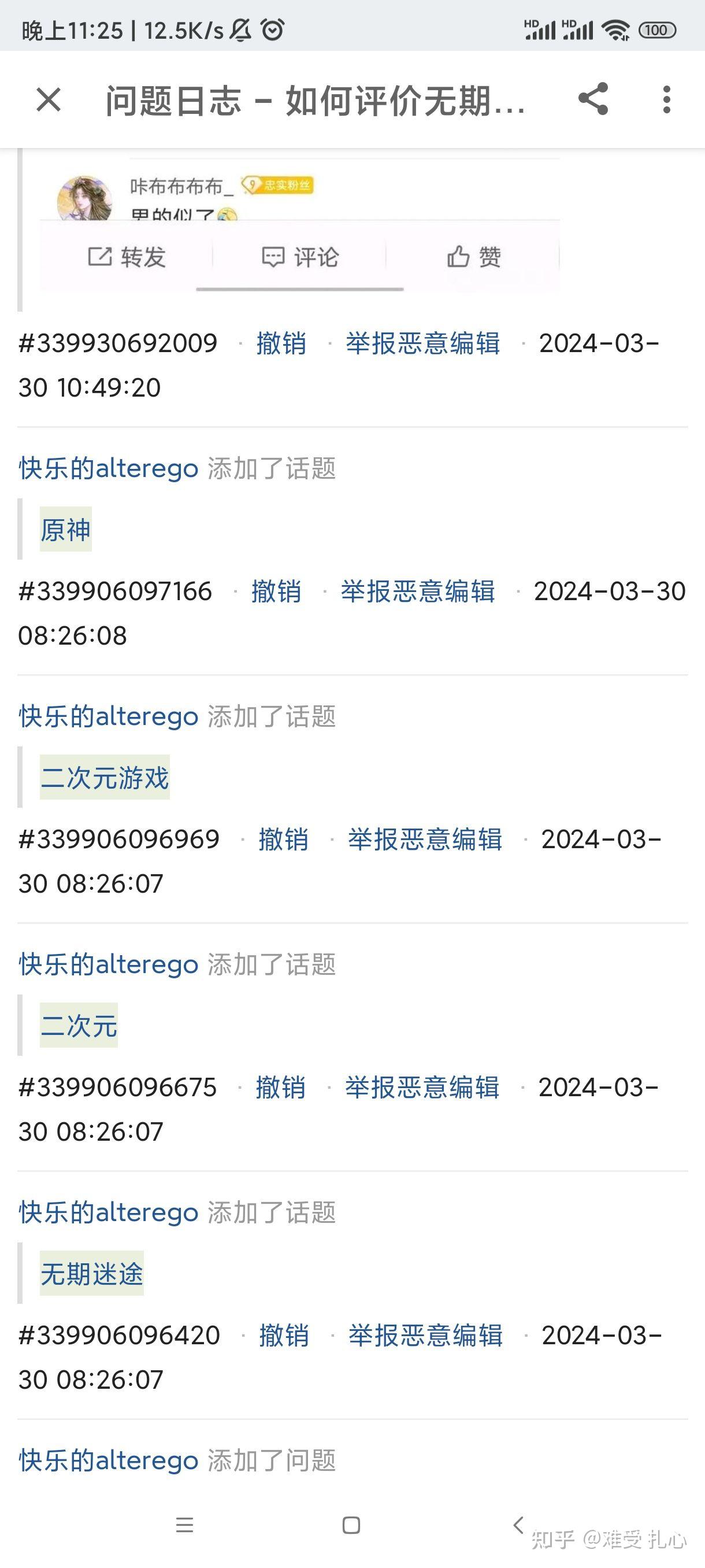Revoke entry #339906096969

click(x=284, y=840)
